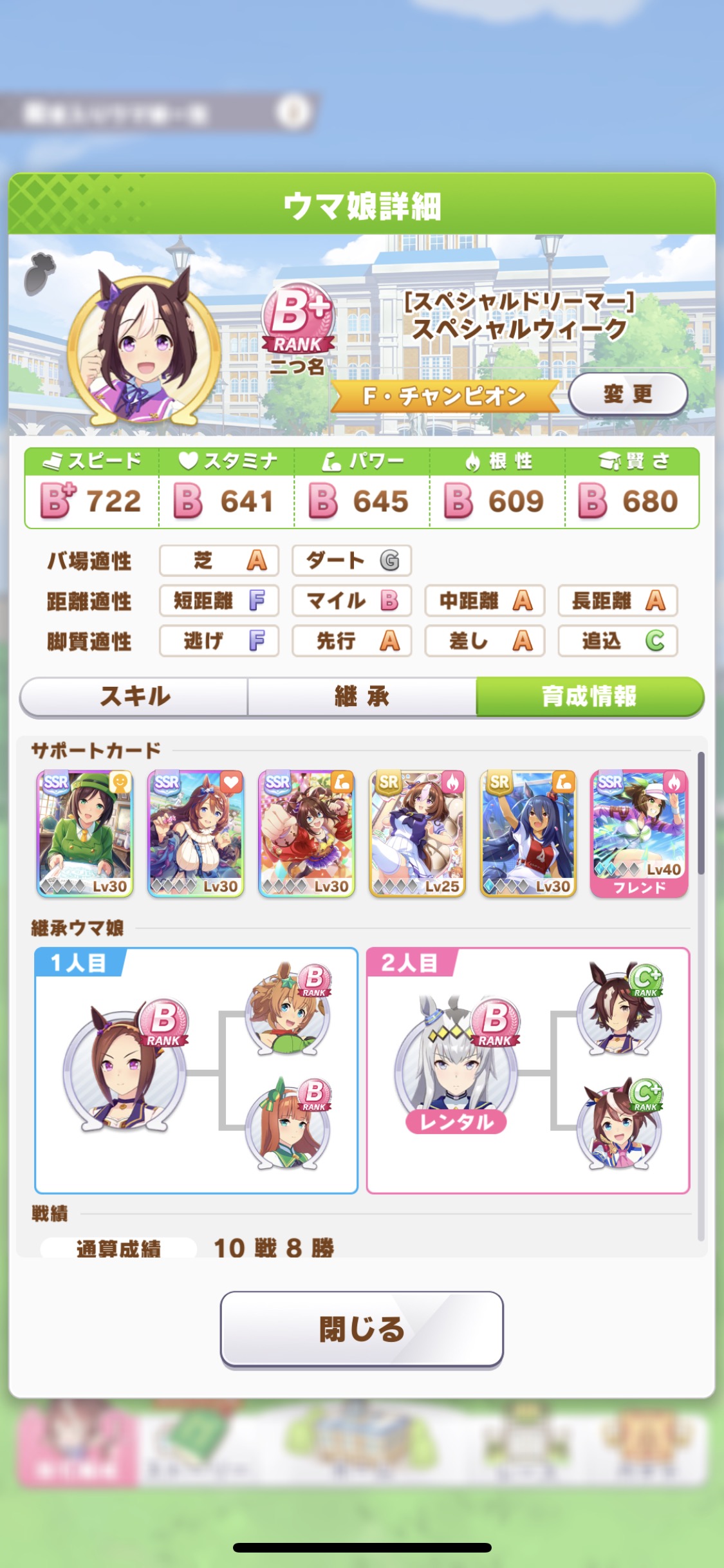Open the Lv25 SR support card

[417, 833]
